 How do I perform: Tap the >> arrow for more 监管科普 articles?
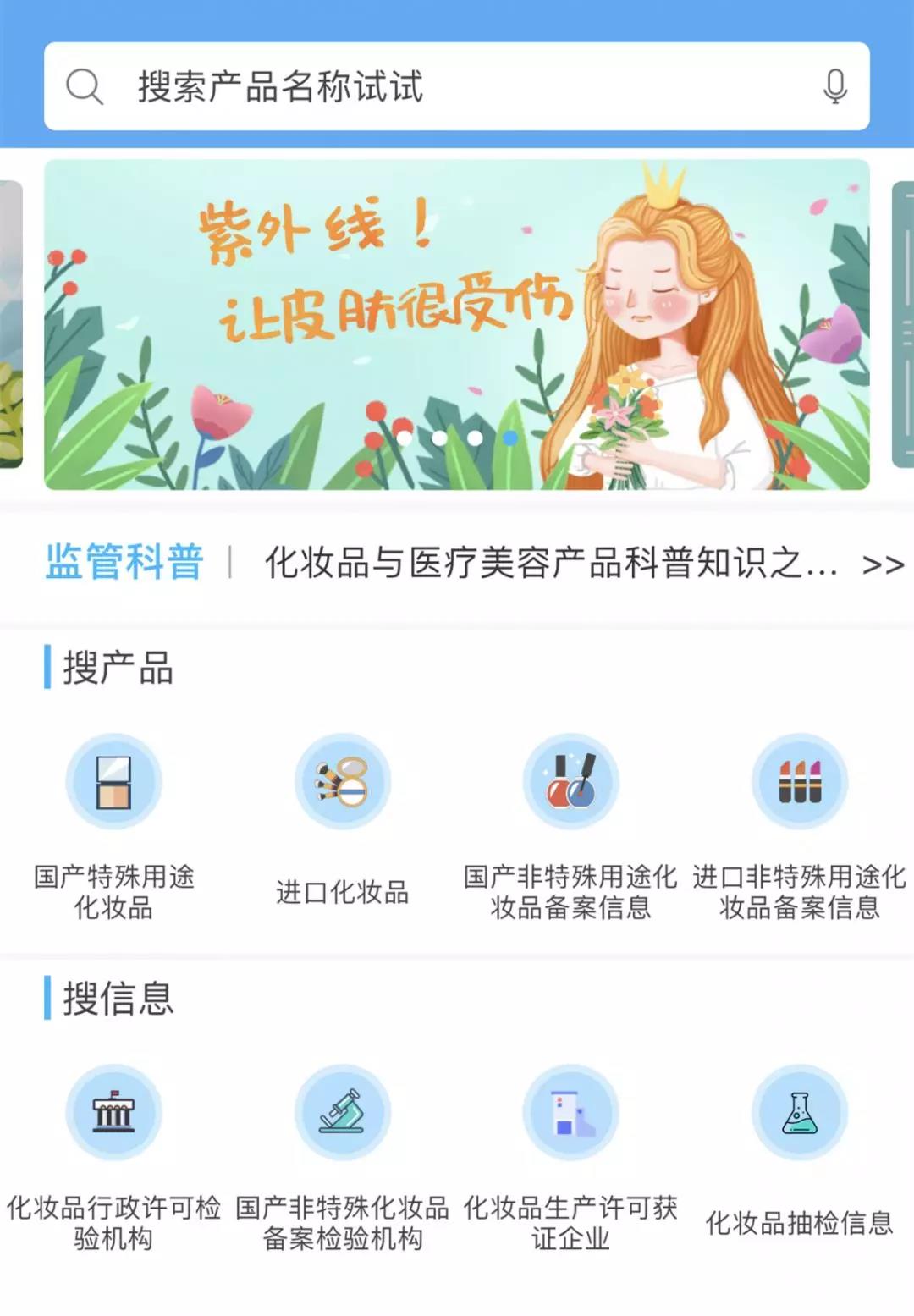point(883,564)
